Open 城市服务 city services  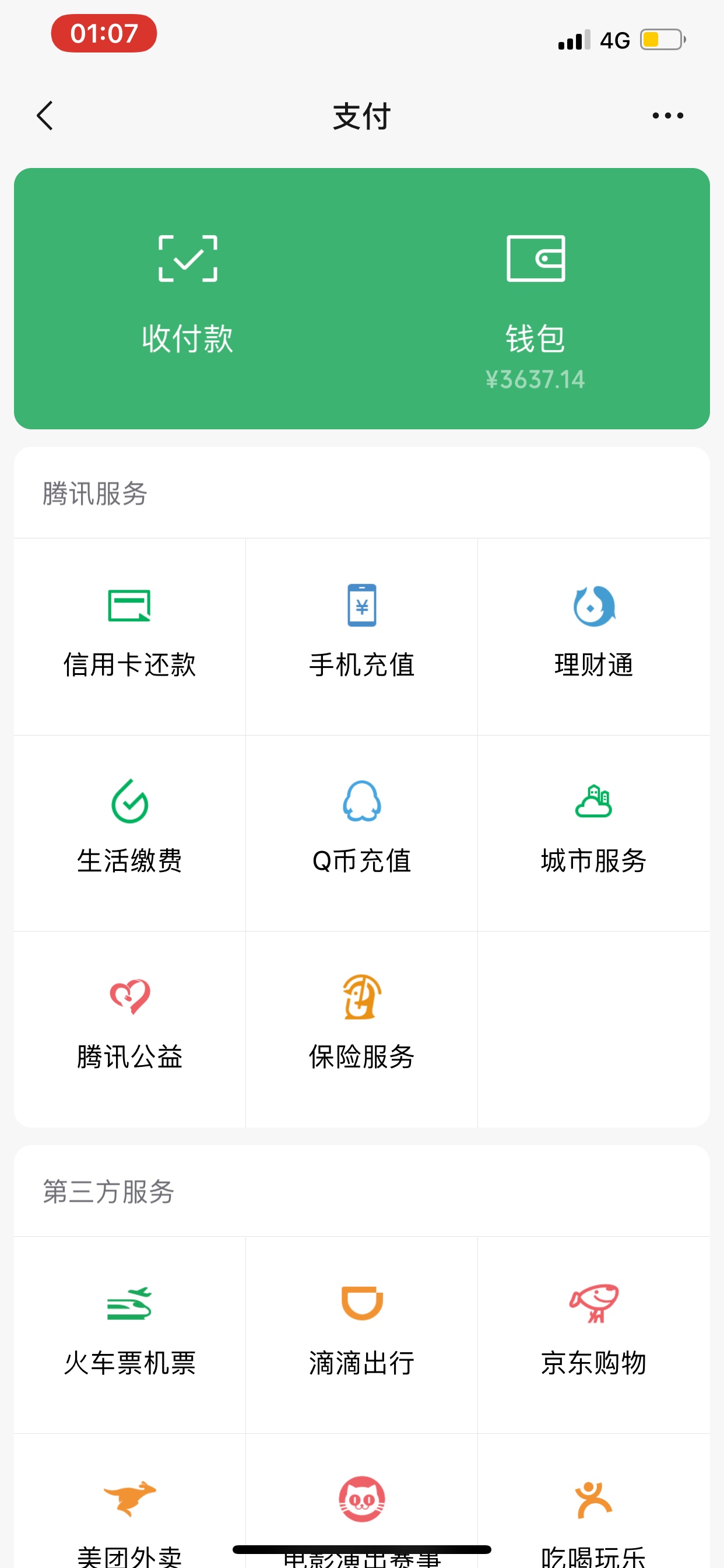(594, 834)
